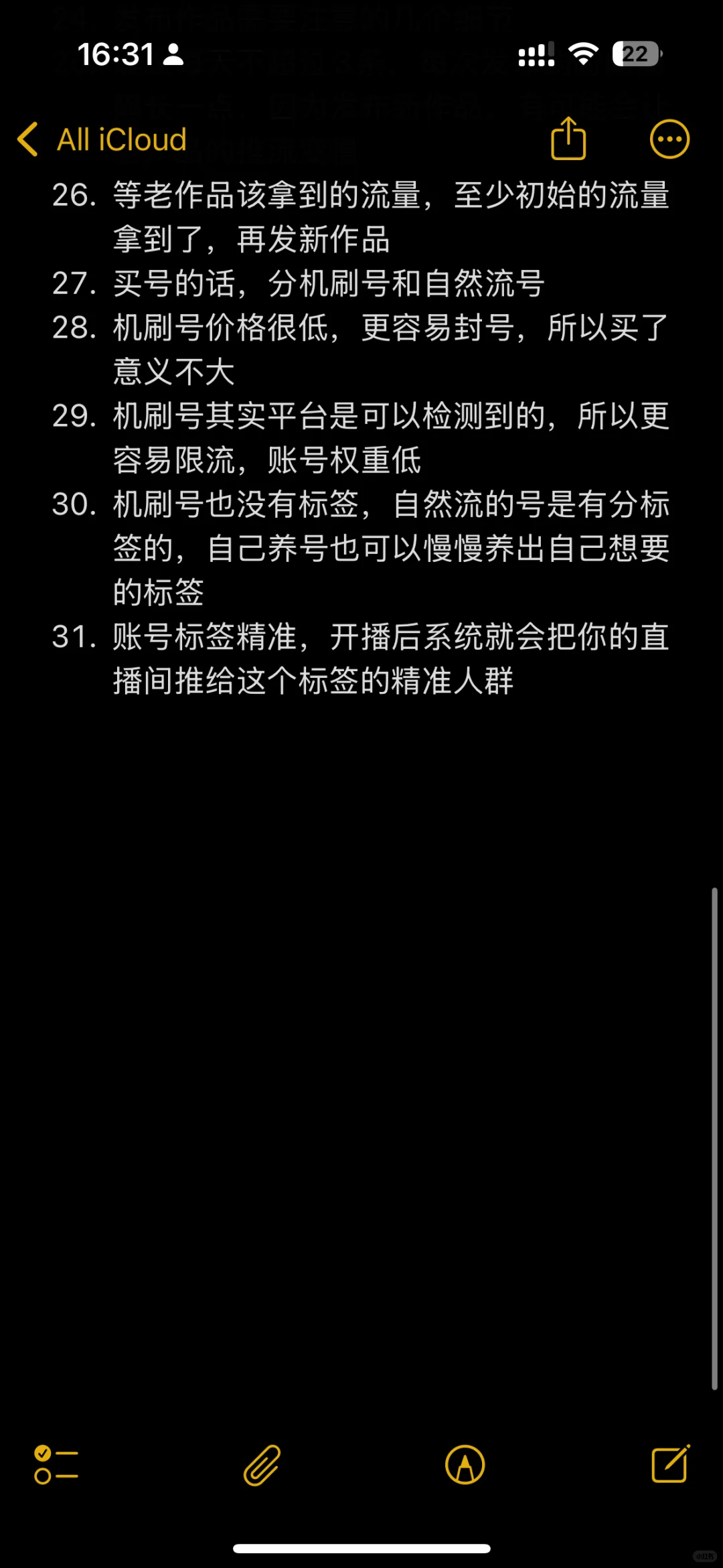This screenshot has width=723, height=1568.
Task: Share this note
Action: coord(568,139)
